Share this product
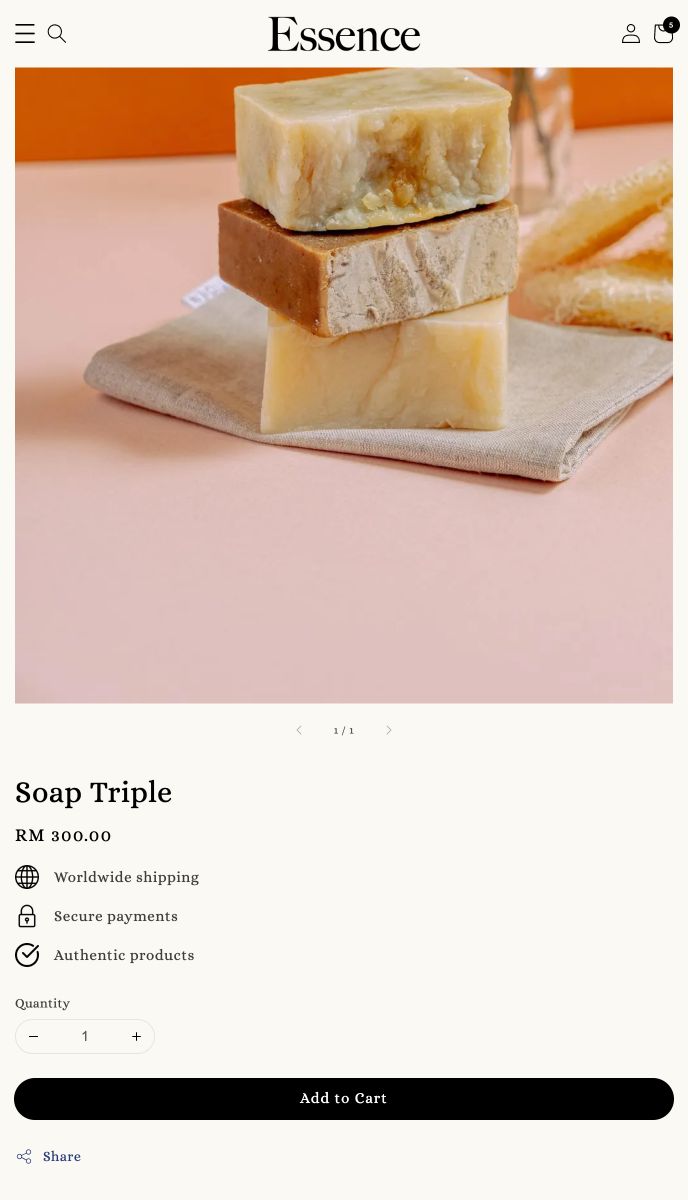 click(48, 1157)
